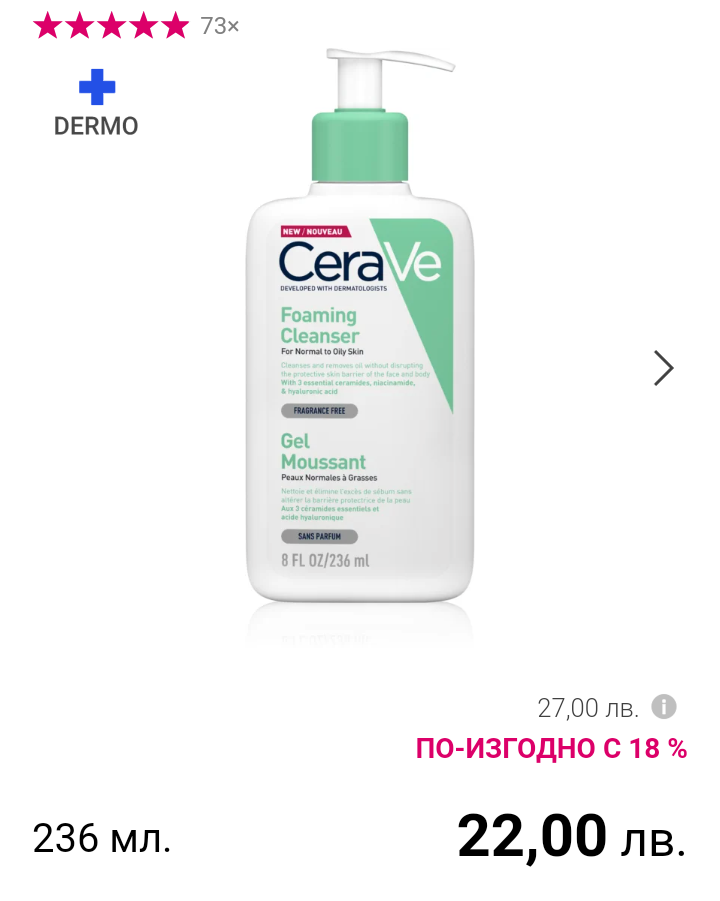Open the 73× star rating reviews

pyautogui.click(x=135, y=26)
